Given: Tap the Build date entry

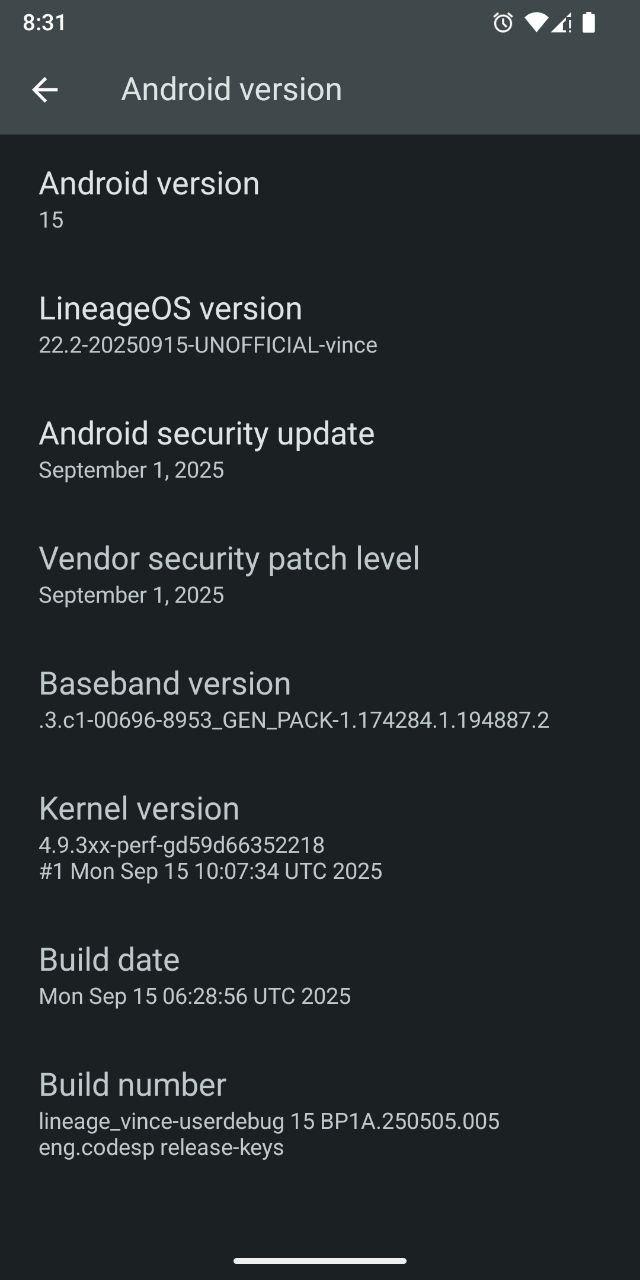Looking at the screenshot, I should [320, 975].
